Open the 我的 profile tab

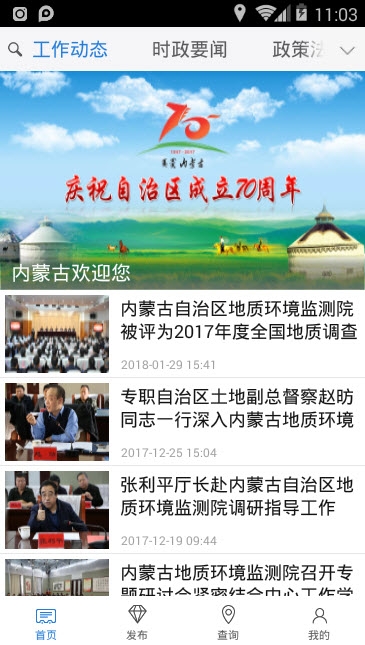click(319, 623)
